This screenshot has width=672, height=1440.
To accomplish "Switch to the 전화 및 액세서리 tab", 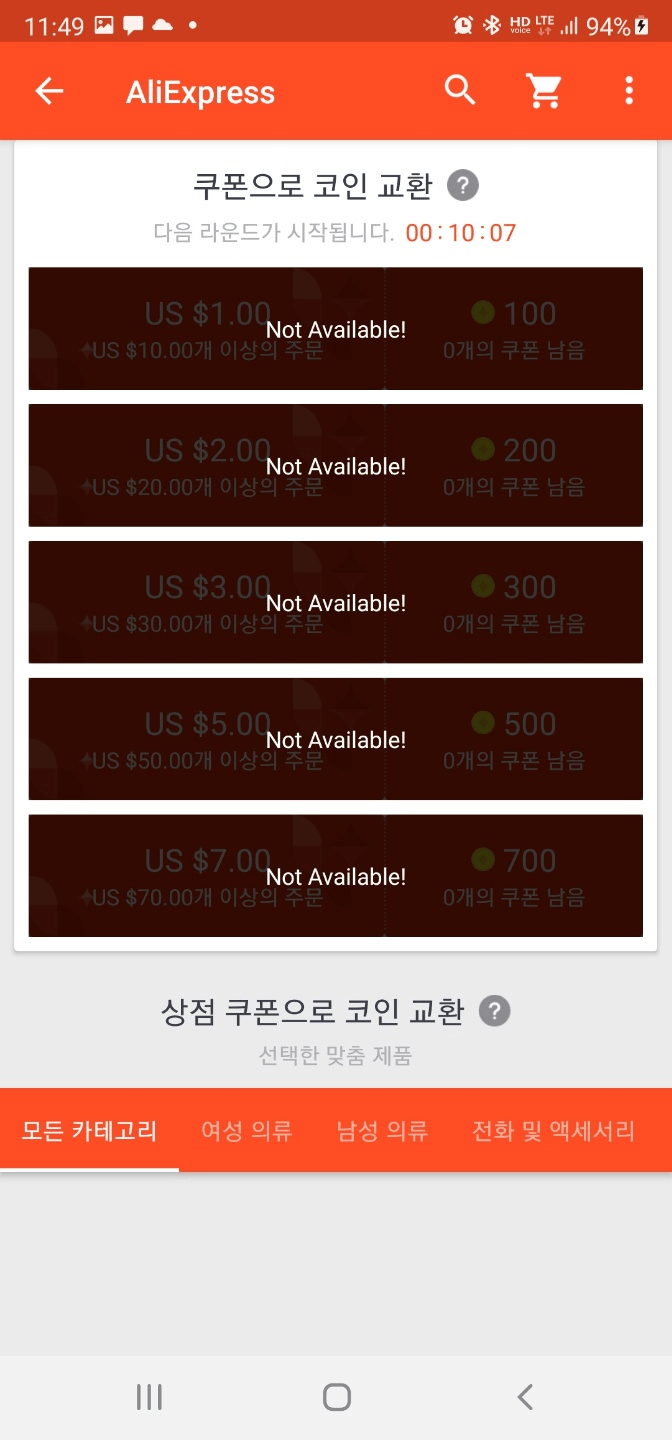I will click(x=553, y=1131).
